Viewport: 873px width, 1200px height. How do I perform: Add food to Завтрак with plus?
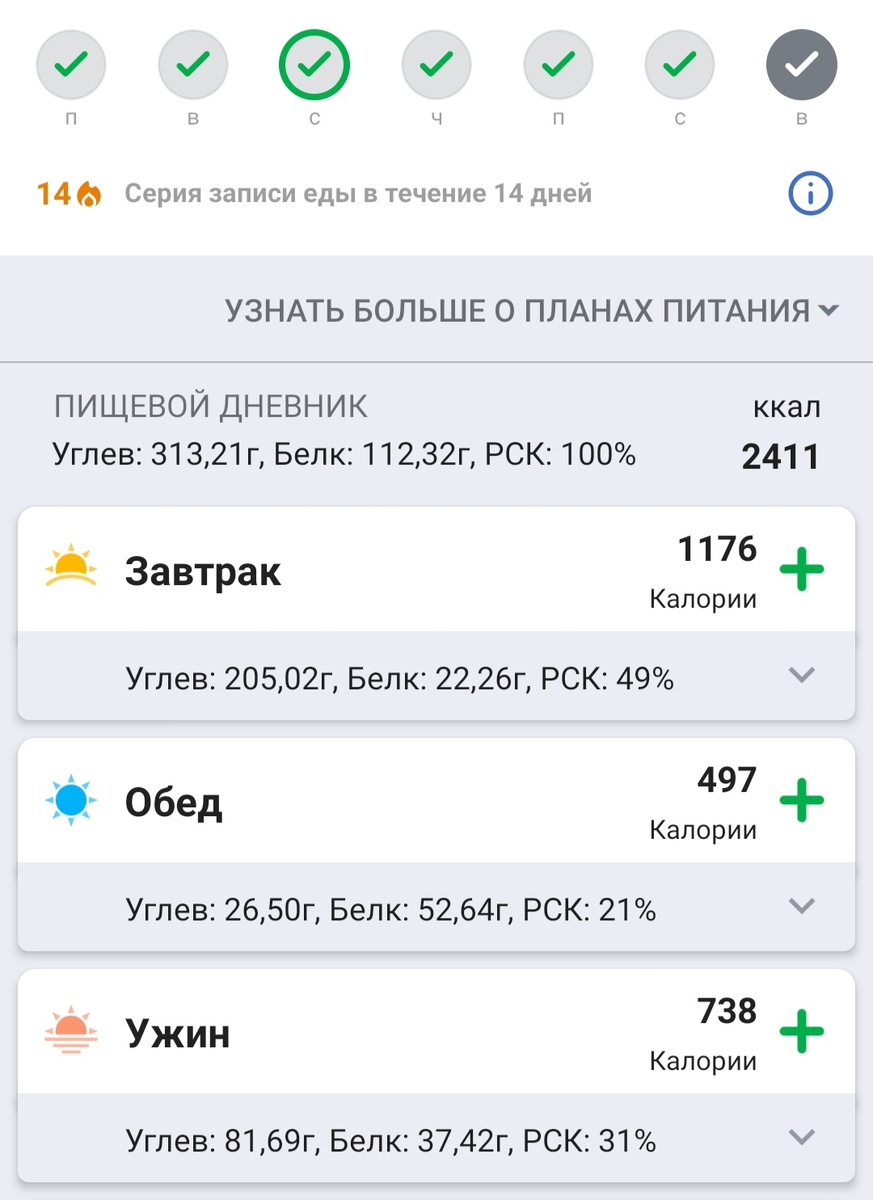coord(801,571)
